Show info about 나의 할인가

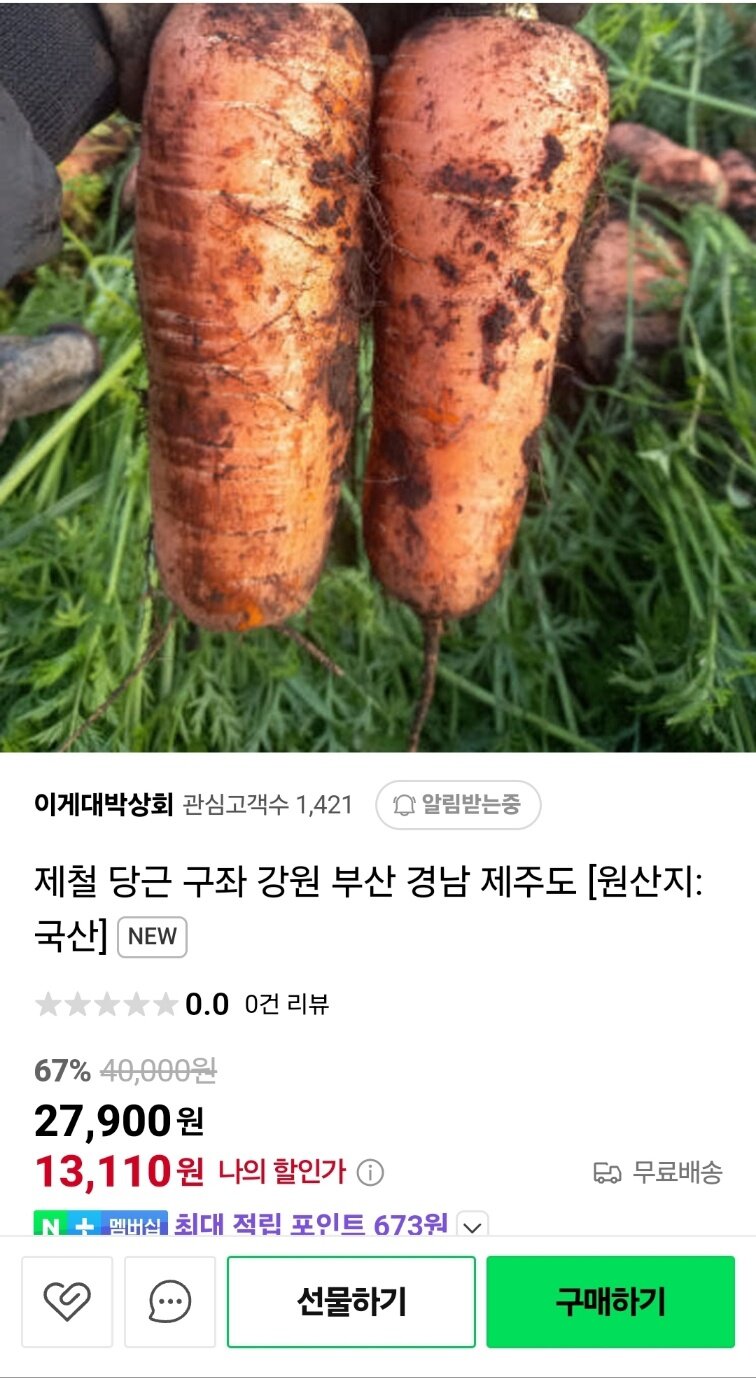point(371,1172)
